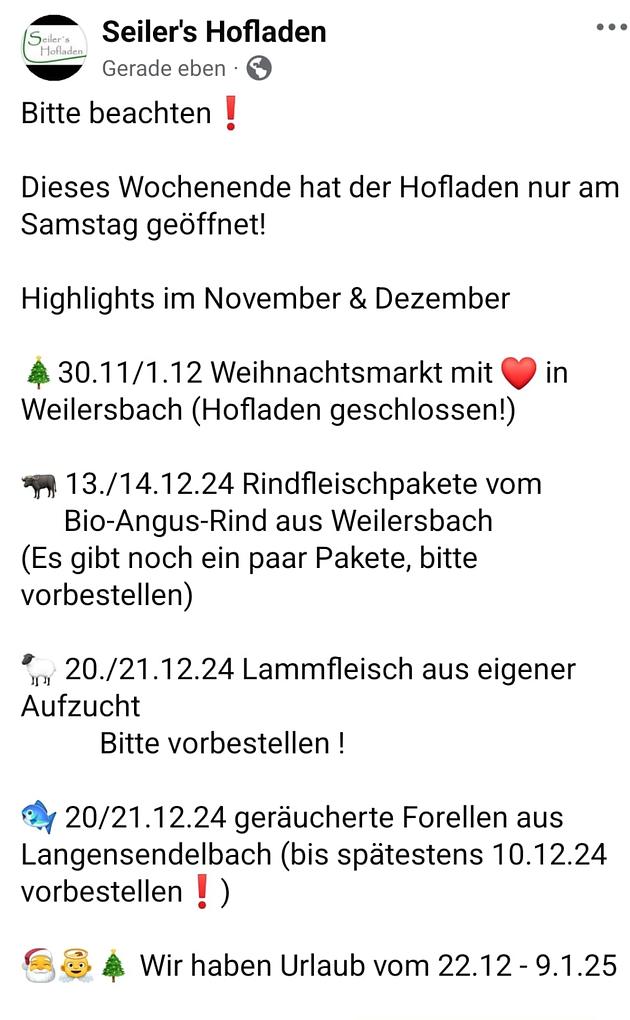Image resolution: width=630 pixels, height=1020 pixels.
Task: Open Seiler's Hofladen profile picture
Action: pyautogui.click(x=54, y=47)
